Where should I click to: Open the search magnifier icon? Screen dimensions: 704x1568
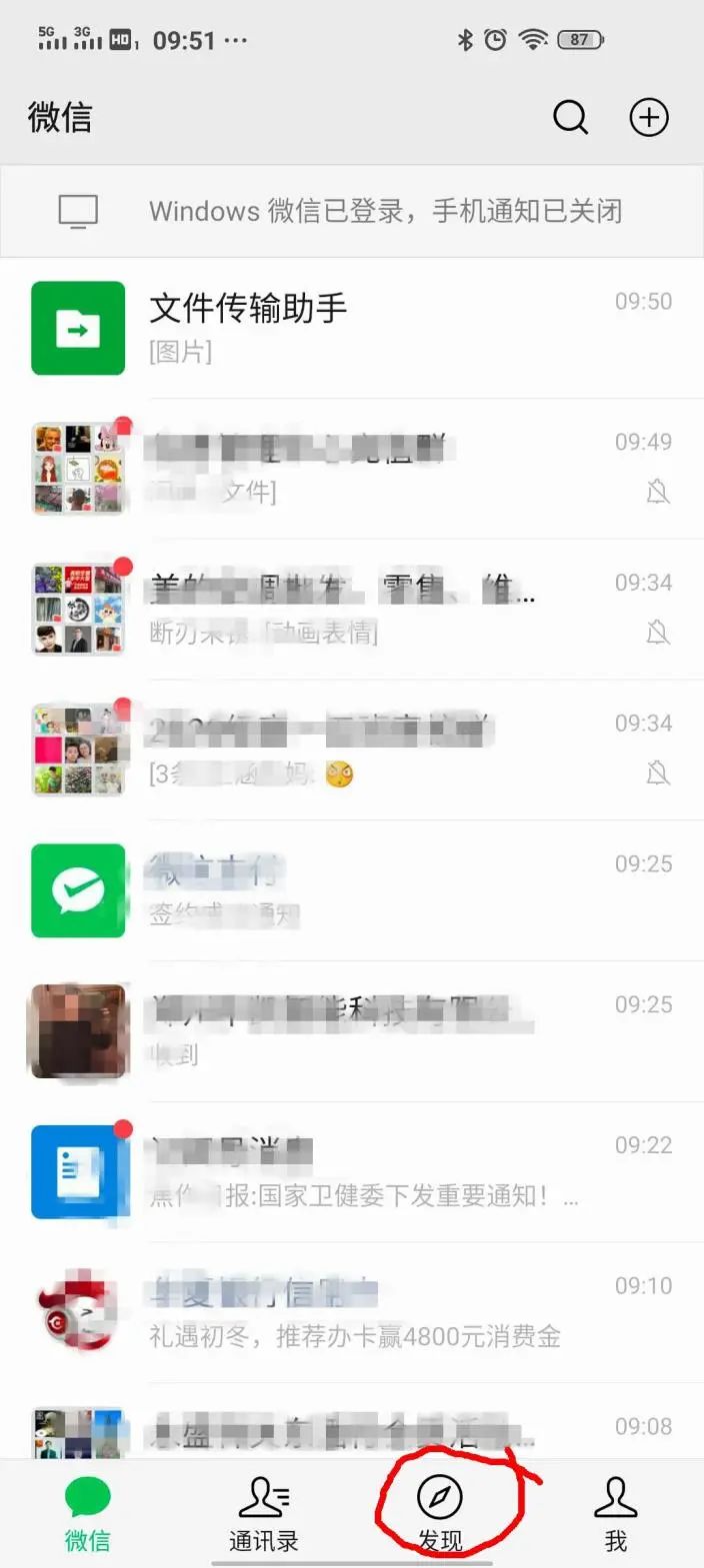tap(570, 118)
